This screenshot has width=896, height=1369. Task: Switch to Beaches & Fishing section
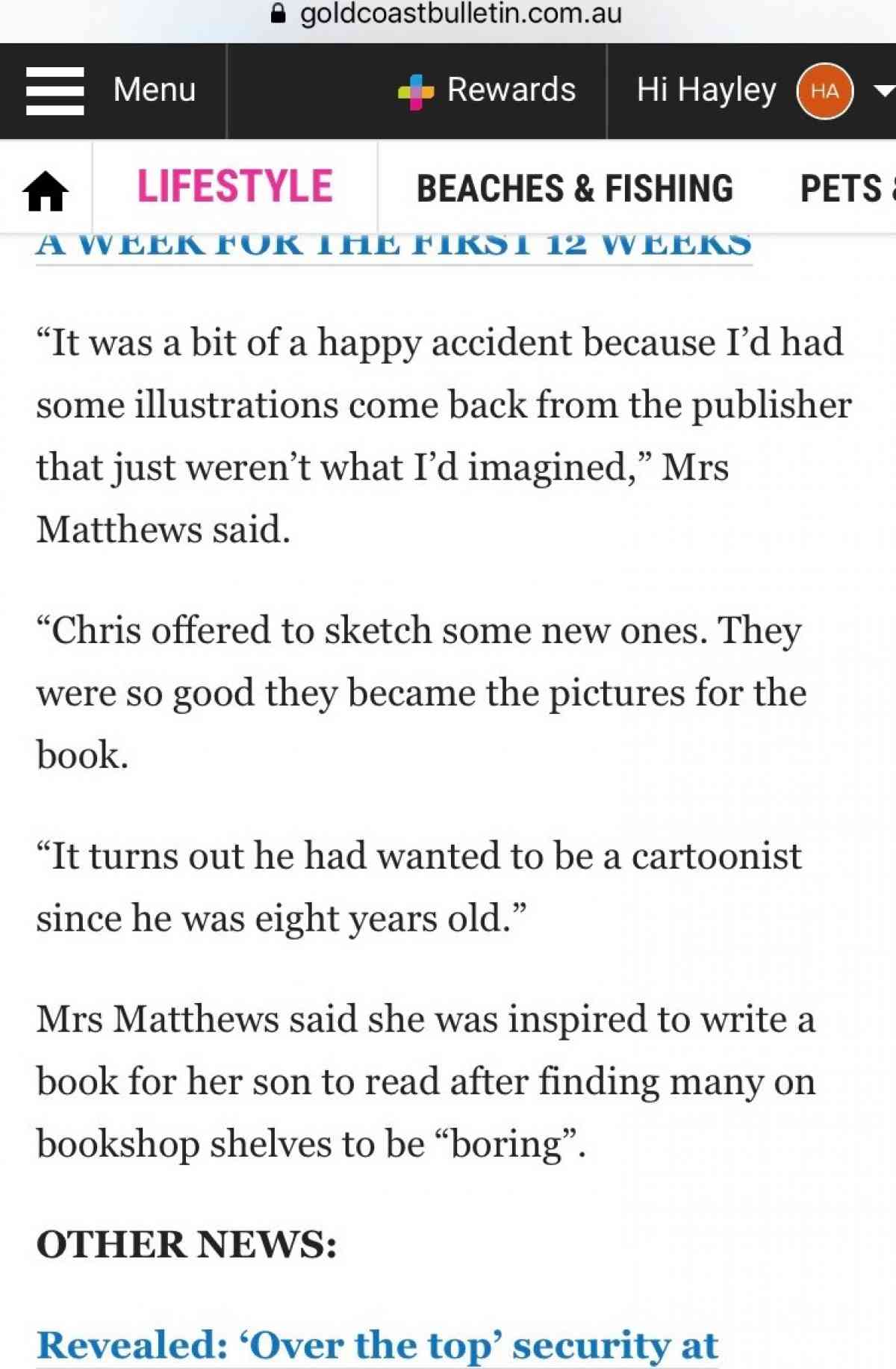(574, 188)
